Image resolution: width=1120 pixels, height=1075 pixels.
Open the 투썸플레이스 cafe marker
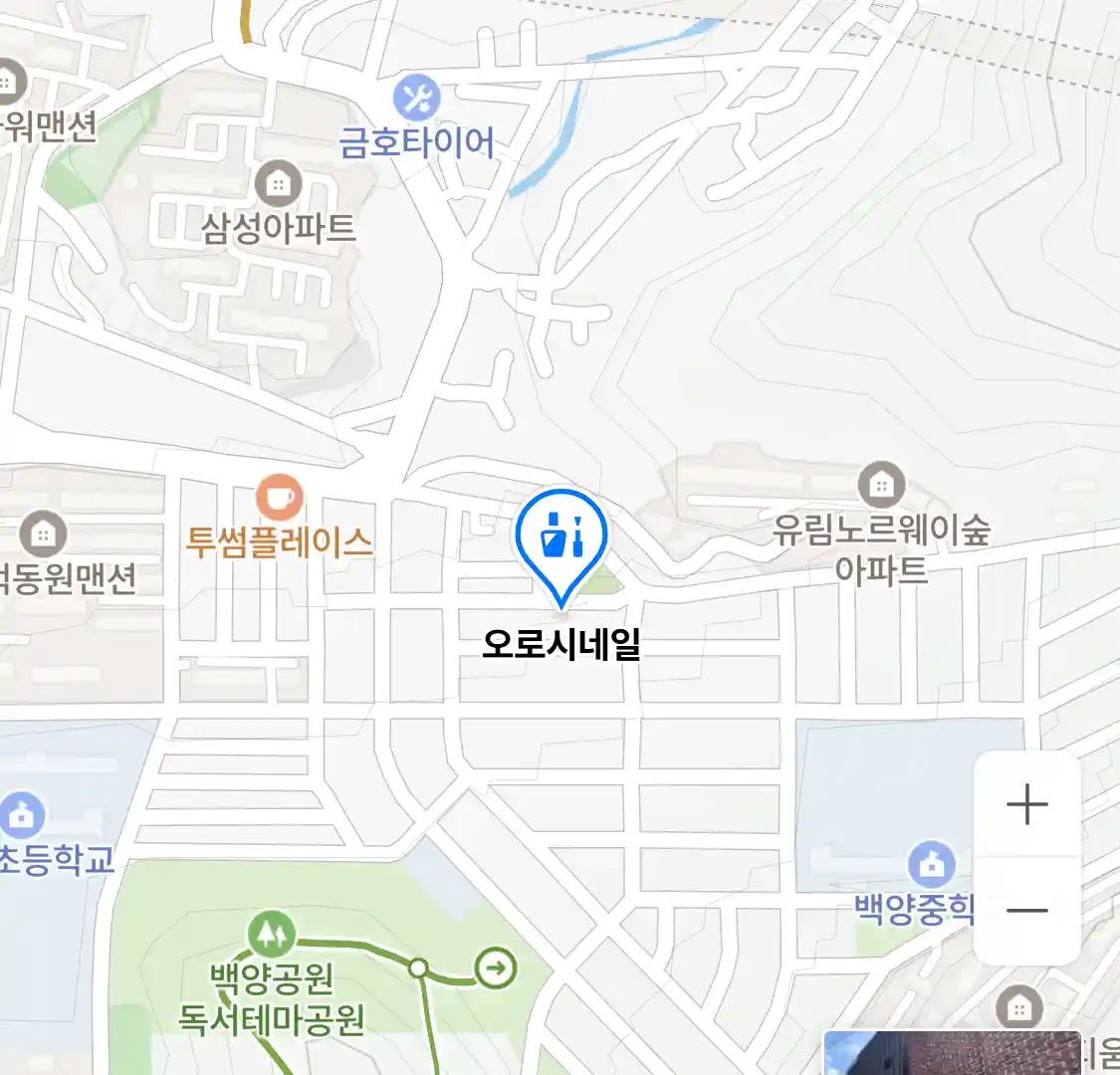[x=279, y=497]
